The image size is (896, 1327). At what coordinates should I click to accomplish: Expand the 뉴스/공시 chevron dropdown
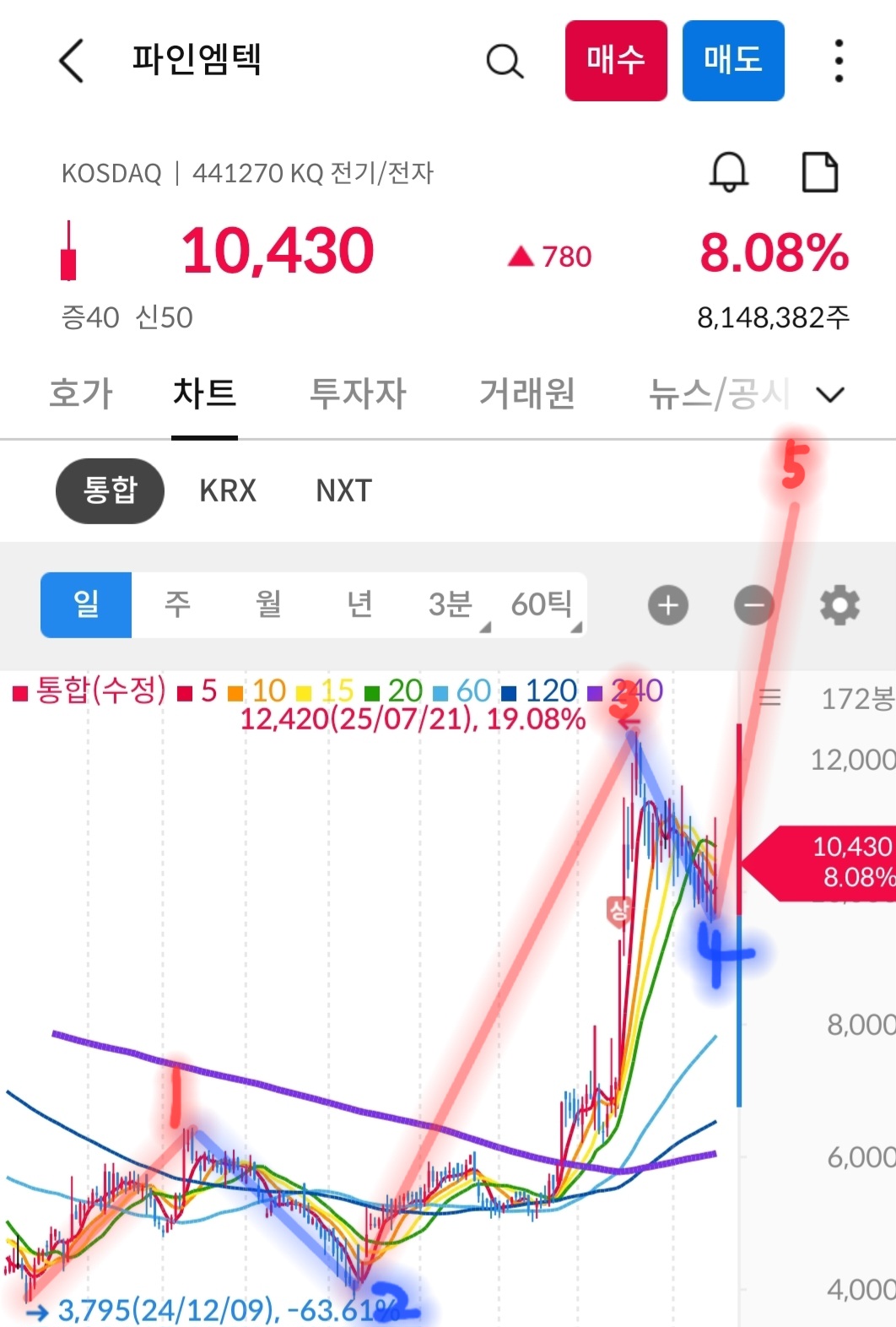click(x=829, y=394)
